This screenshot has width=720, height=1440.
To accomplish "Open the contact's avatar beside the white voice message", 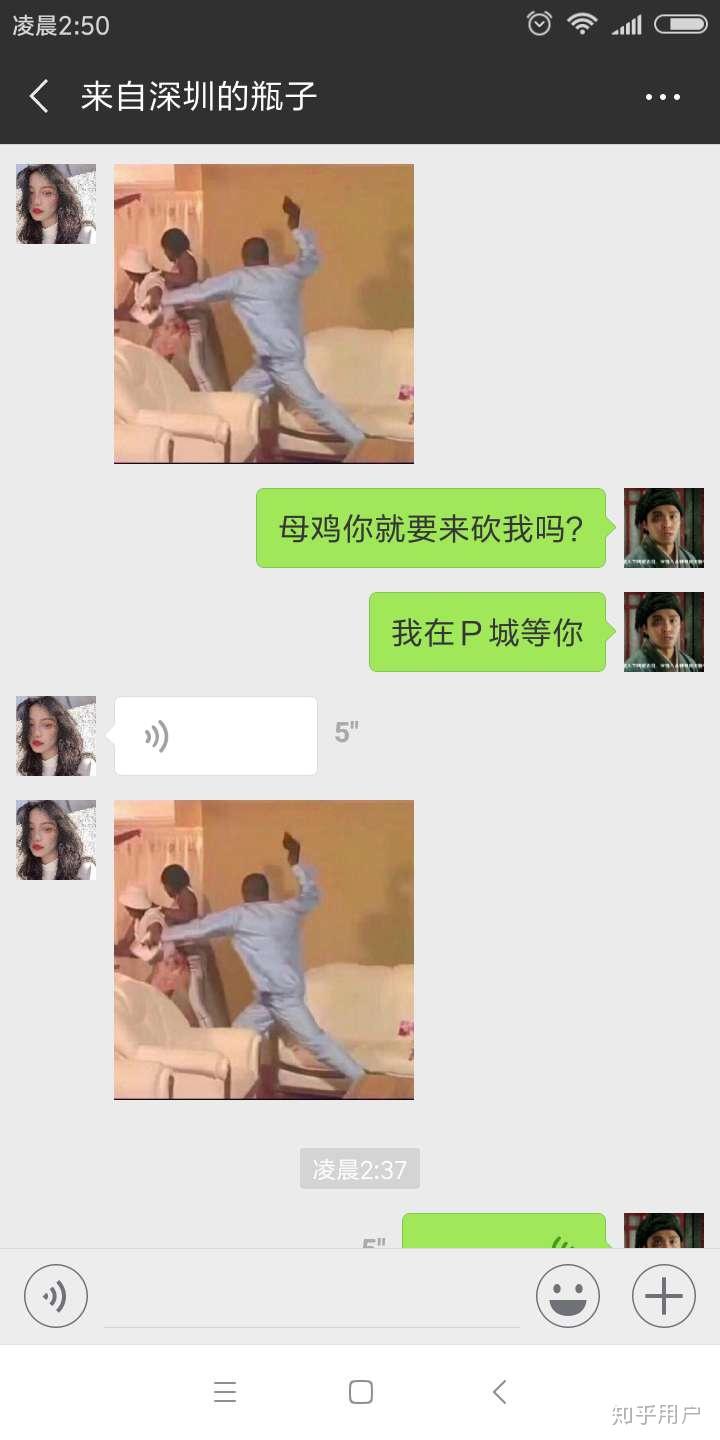I will pyautogui.click(x=56, y=736).
